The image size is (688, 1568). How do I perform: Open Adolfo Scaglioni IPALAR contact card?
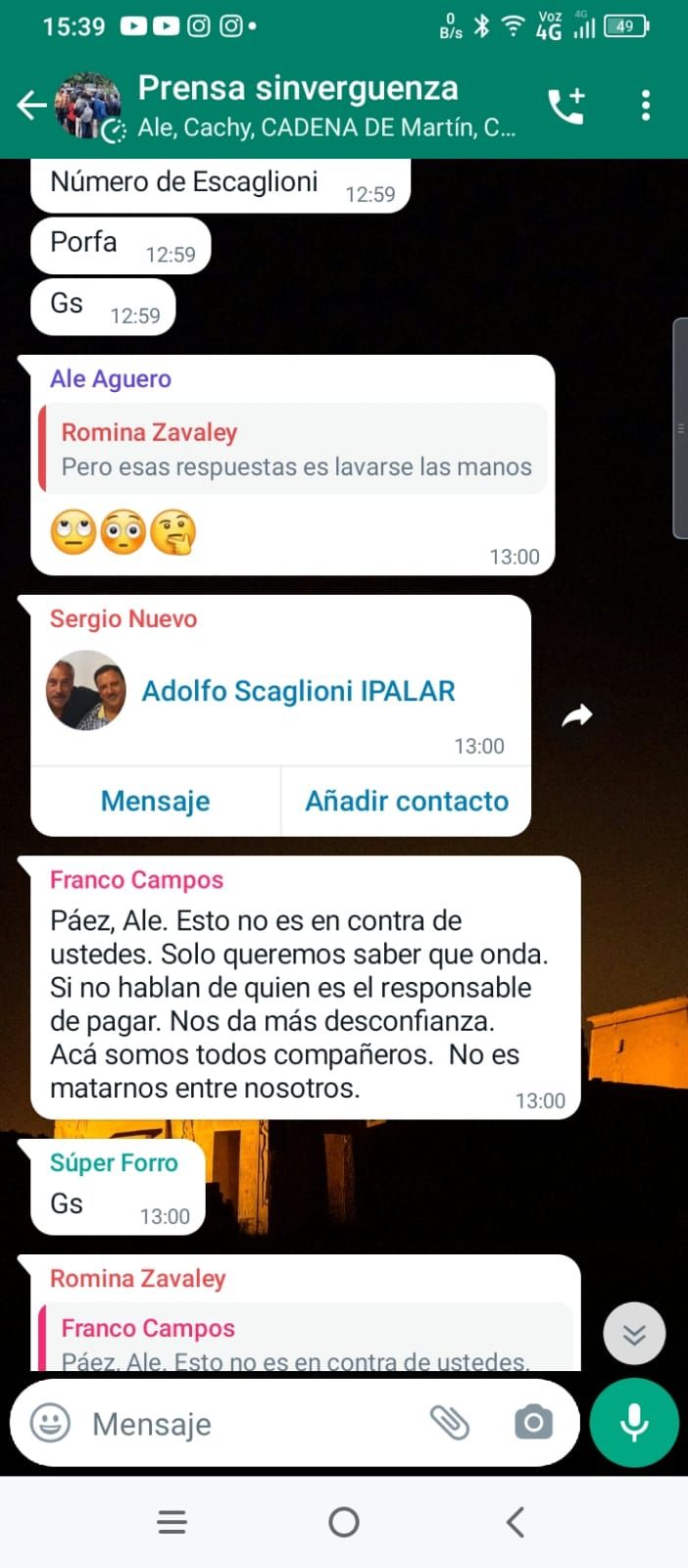(x=298, y=691)
